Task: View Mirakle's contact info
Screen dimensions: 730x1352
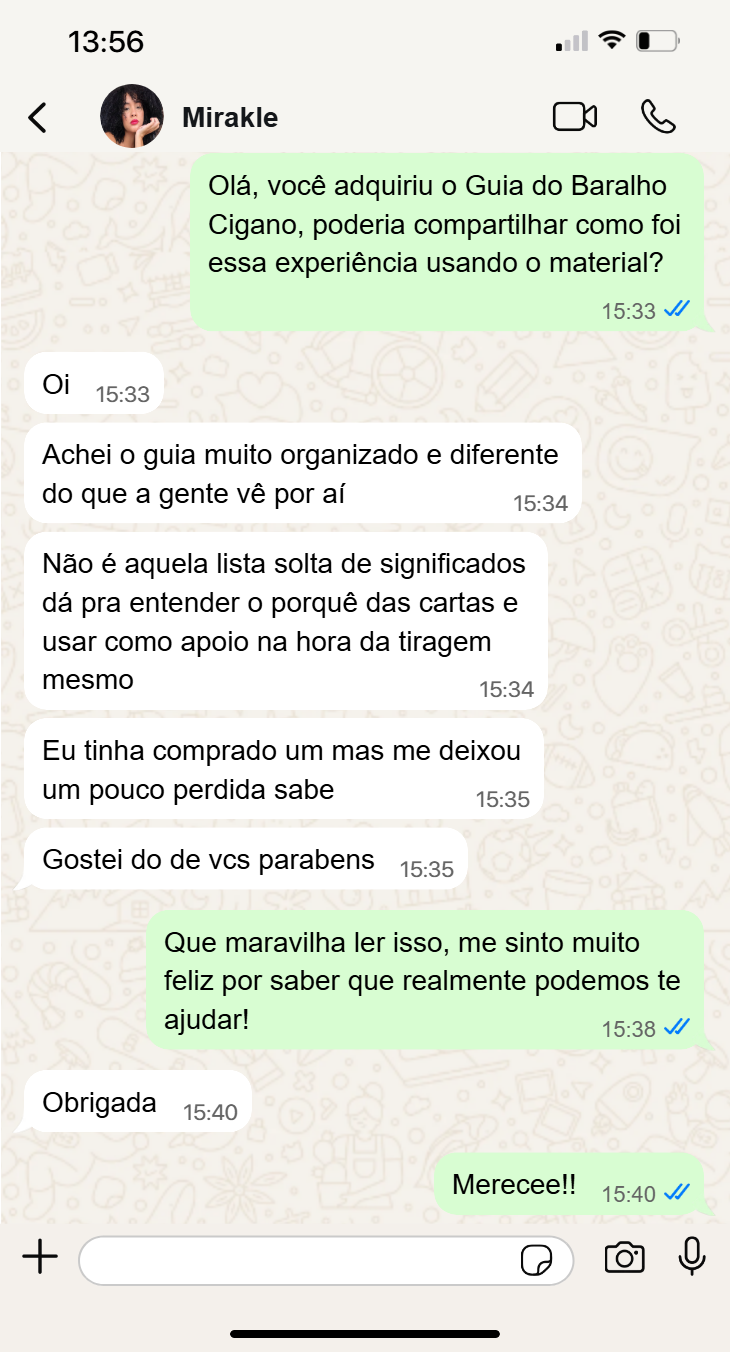Action: (x=230, y=118)
